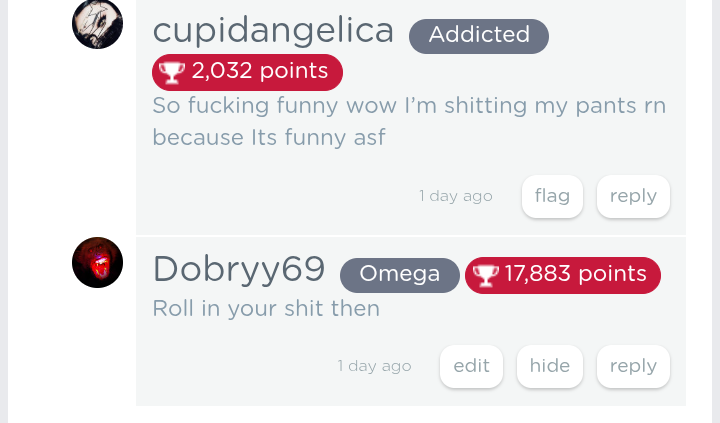720x423 pixels.
Task: Reply to cupidangelica's comment
Action: pyautogui.click(x=633, y=196)
